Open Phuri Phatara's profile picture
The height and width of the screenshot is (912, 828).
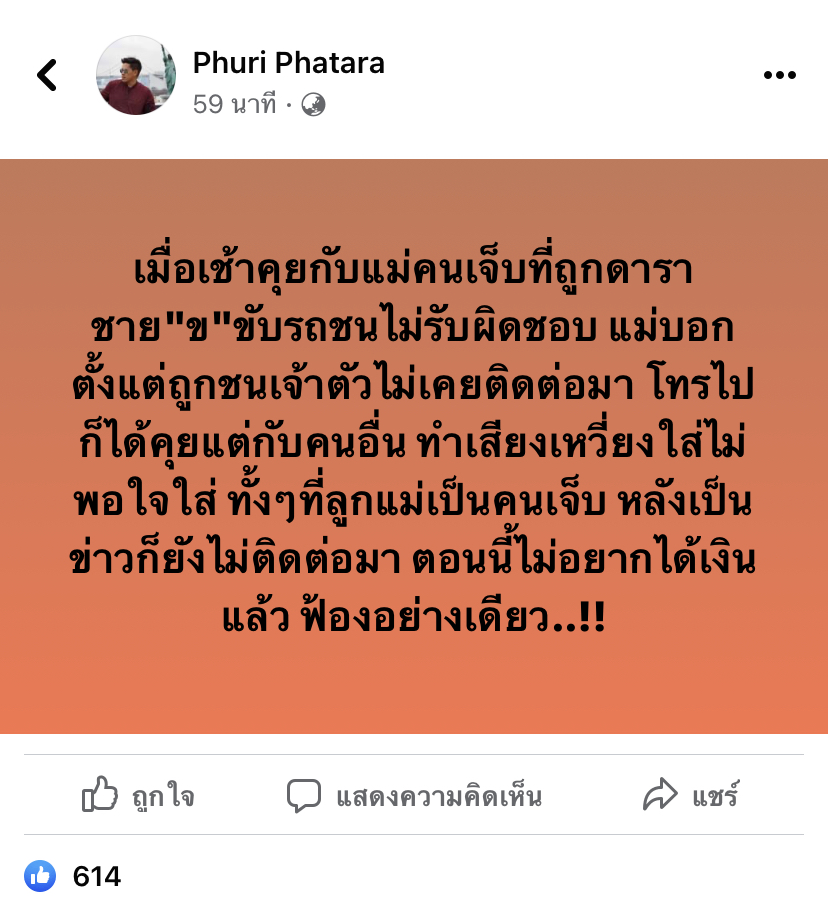click(136, 75)
